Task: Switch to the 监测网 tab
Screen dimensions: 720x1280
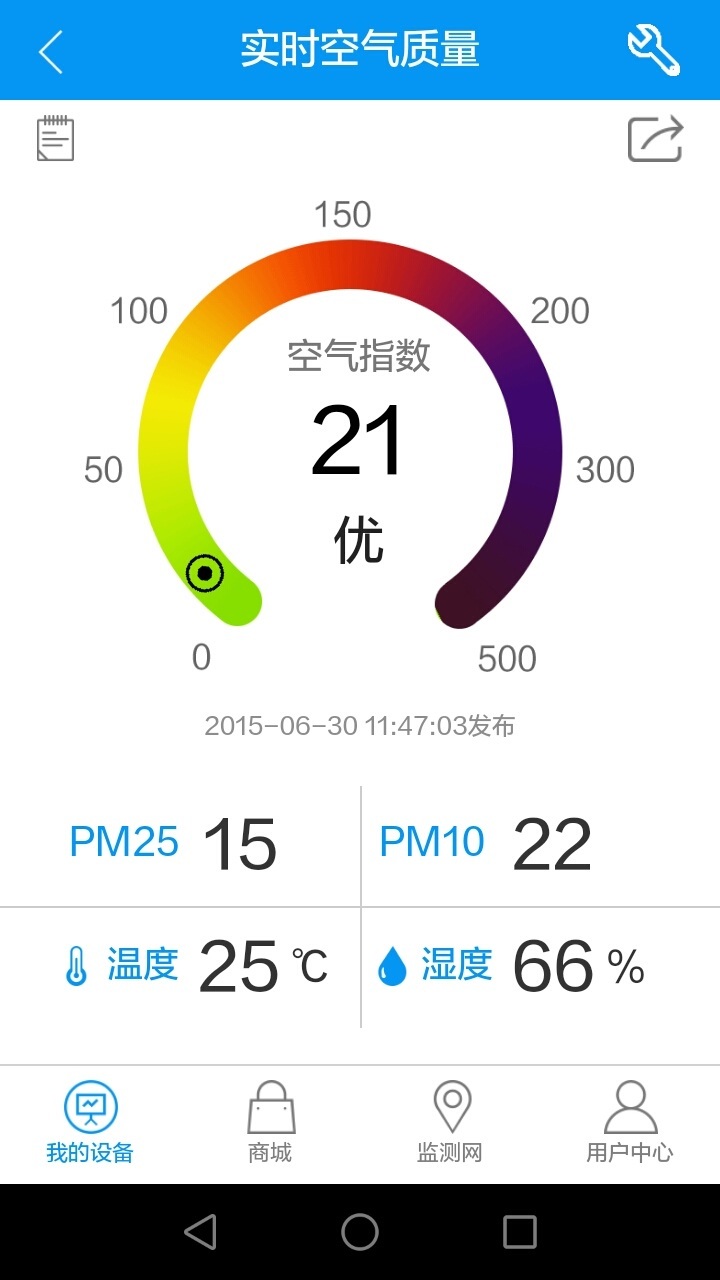Action: click(x=450, y=1122)
